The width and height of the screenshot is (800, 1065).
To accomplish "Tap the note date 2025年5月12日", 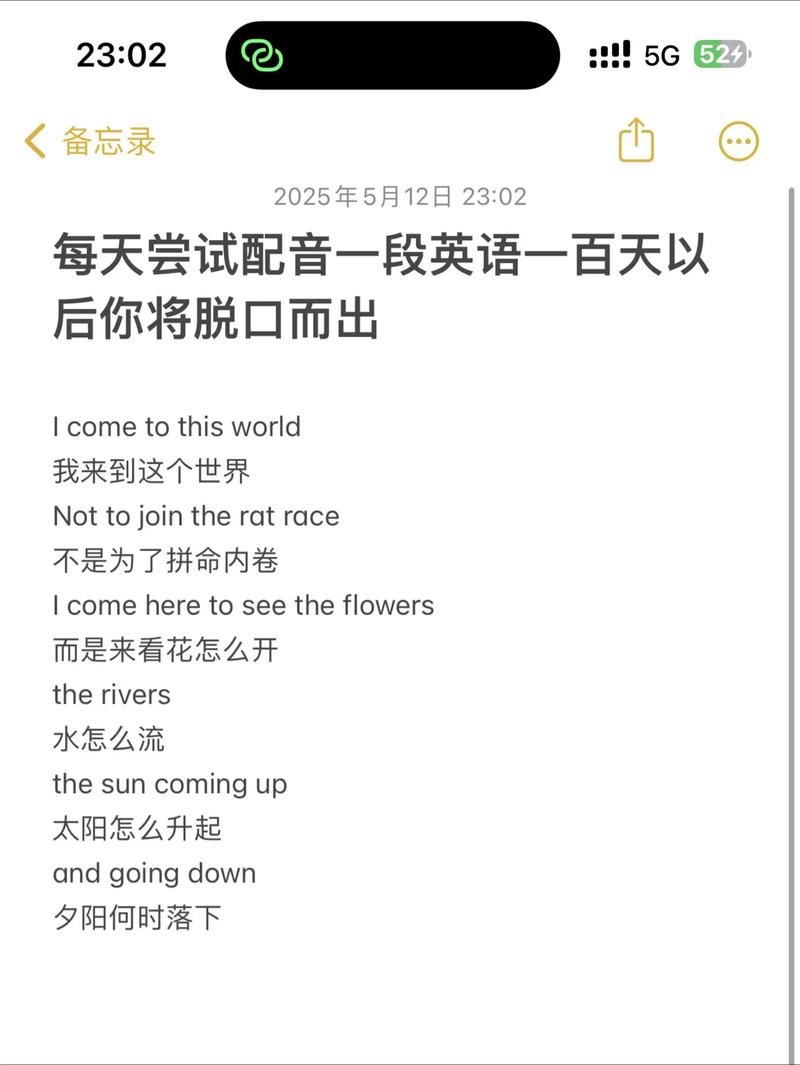I will (401, 196).
